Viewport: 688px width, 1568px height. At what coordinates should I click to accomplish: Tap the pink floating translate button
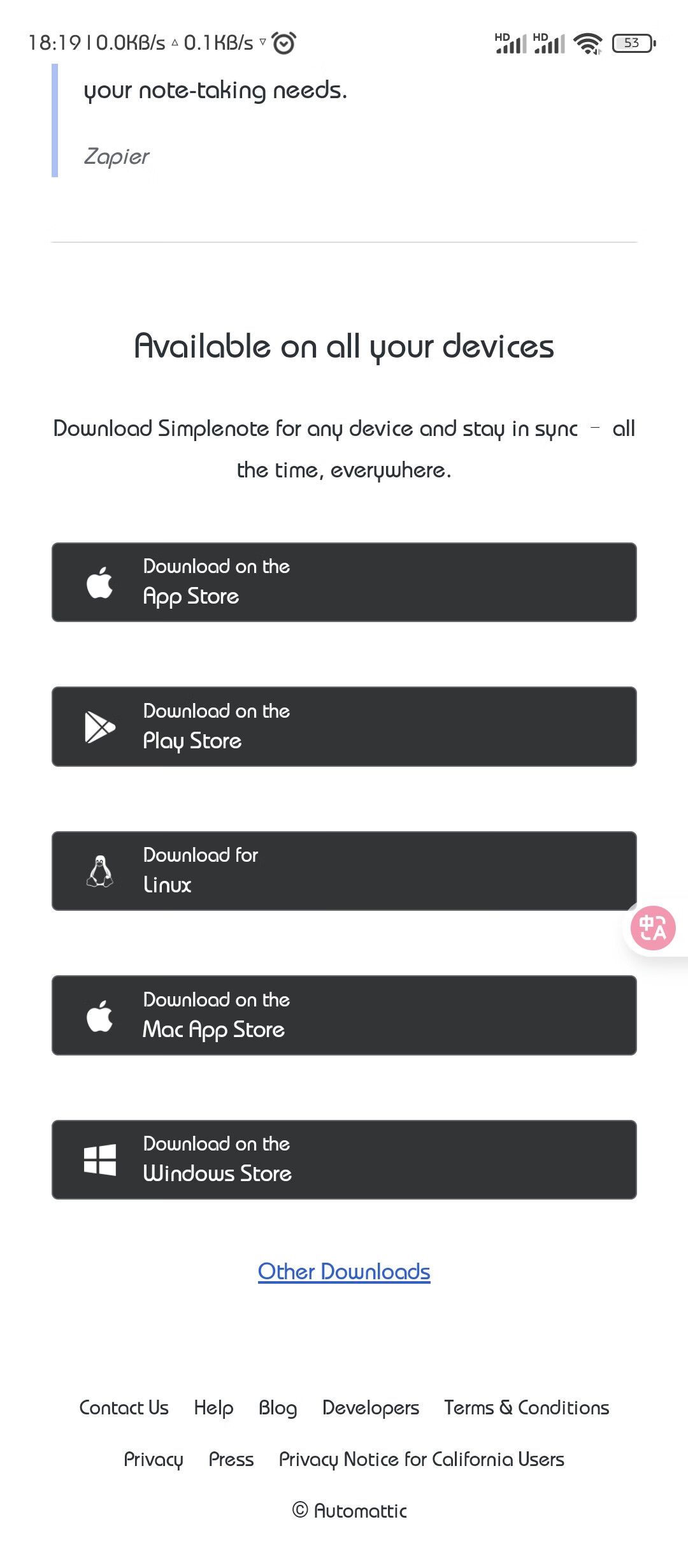pyautogui.click(x=653, y=928)
